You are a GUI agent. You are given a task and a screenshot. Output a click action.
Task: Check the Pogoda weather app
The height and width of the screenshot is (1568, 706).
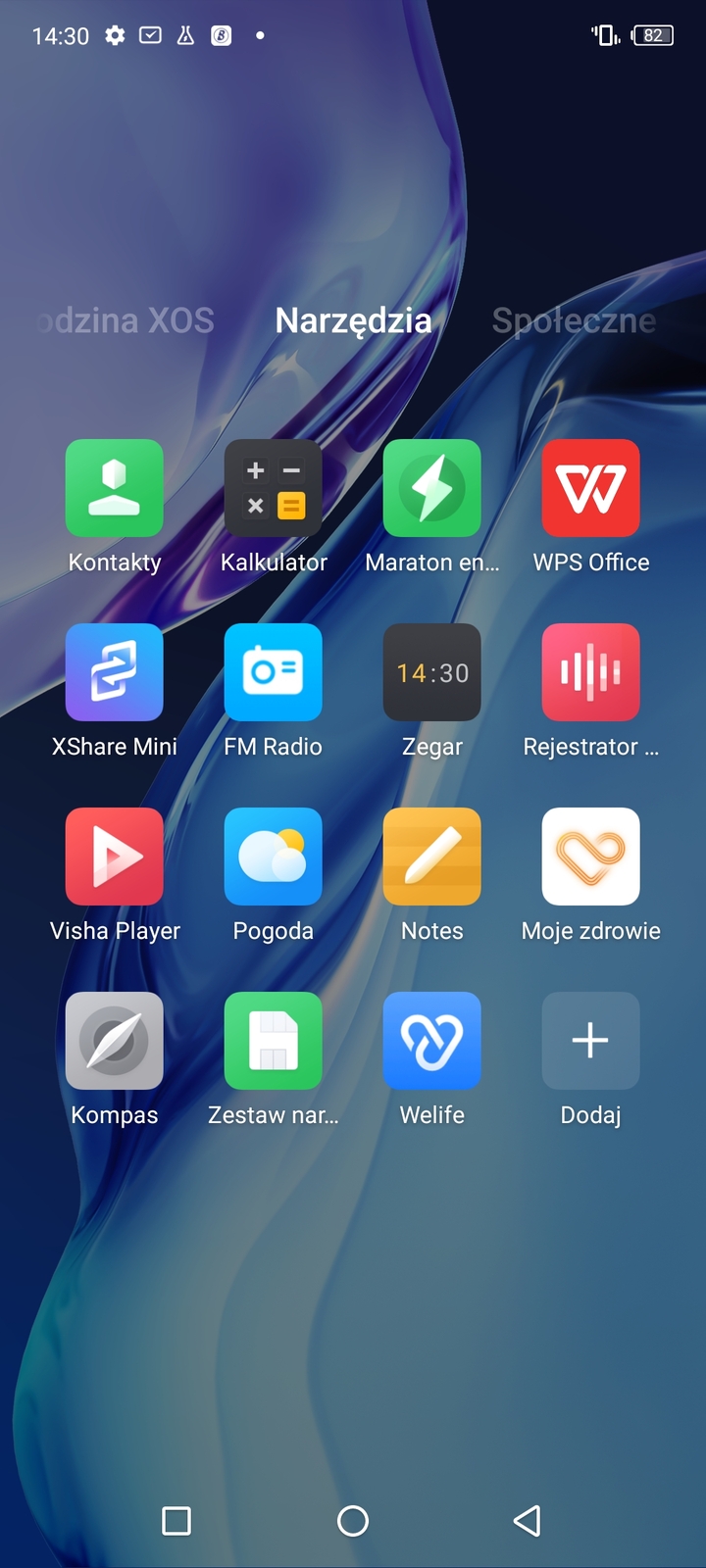(274, 857)
